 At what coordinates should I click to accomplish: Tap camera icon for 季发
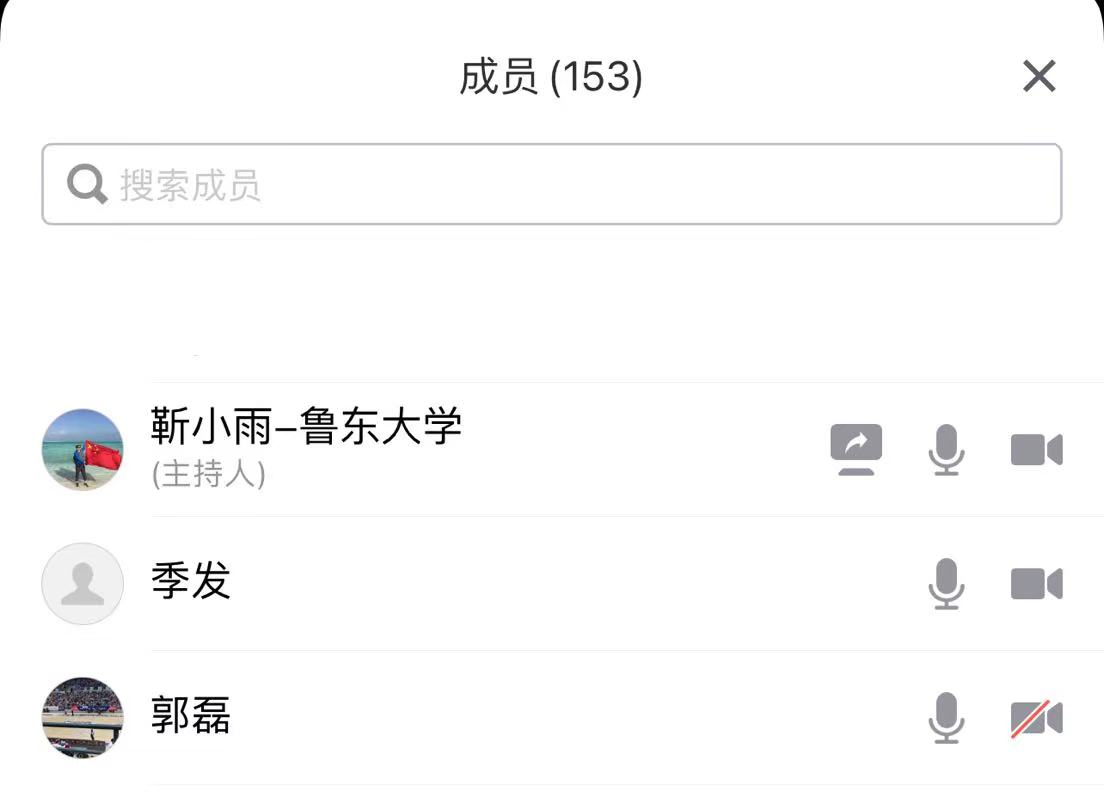point(1036,583)
